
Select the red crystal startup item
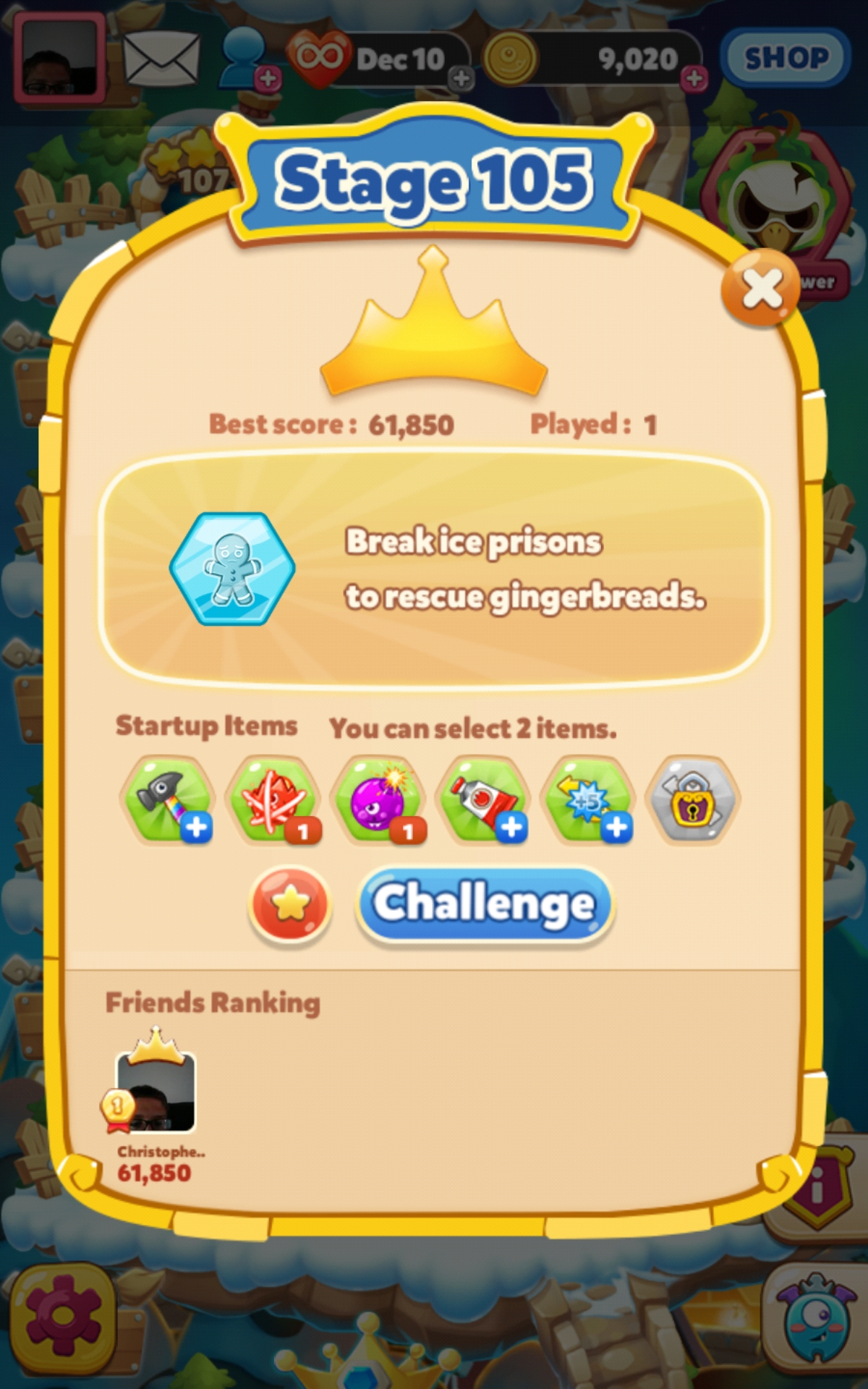(273, 799)
